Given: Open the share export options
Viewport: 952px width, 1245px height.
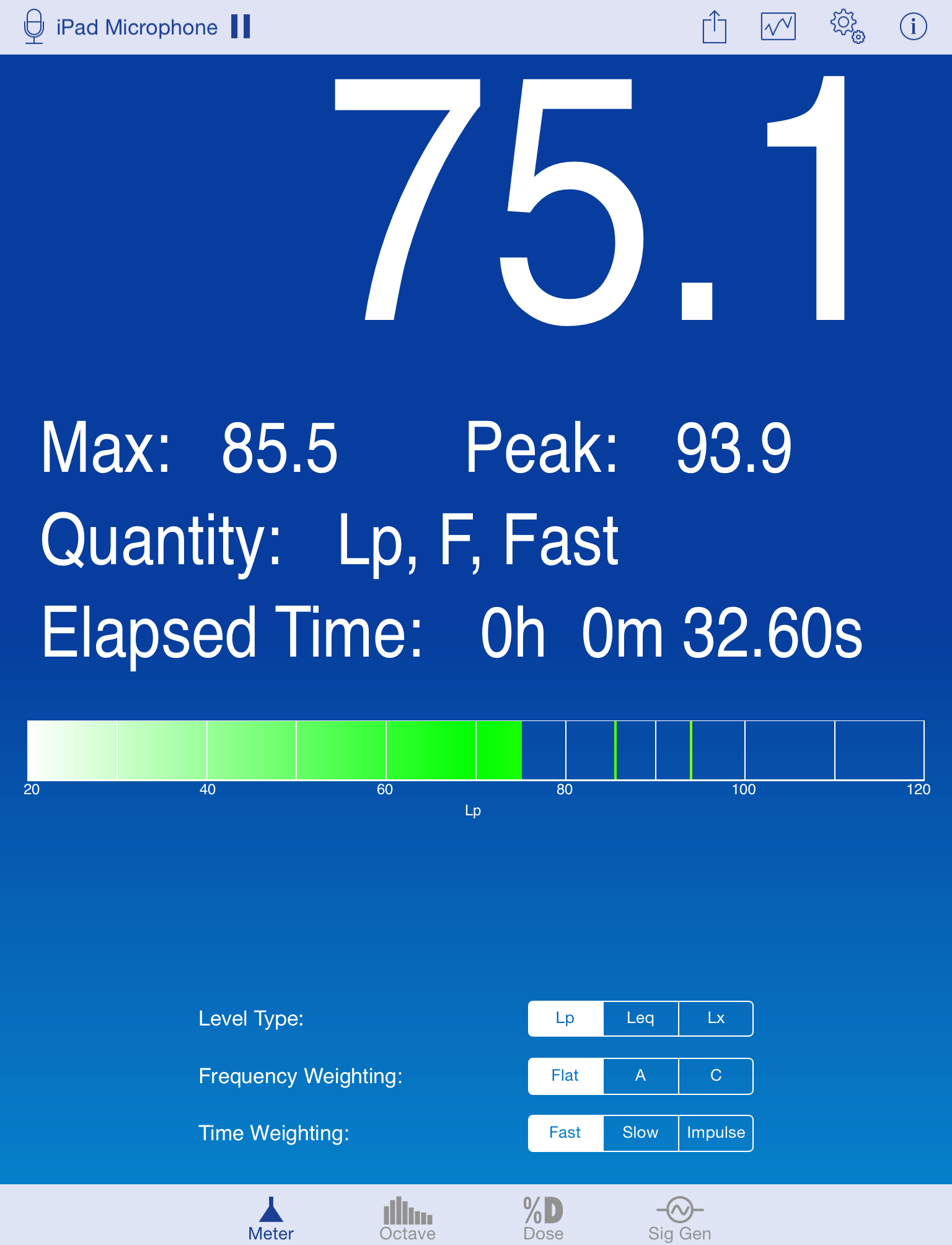Looking at the screenshot, I should 716,26.
